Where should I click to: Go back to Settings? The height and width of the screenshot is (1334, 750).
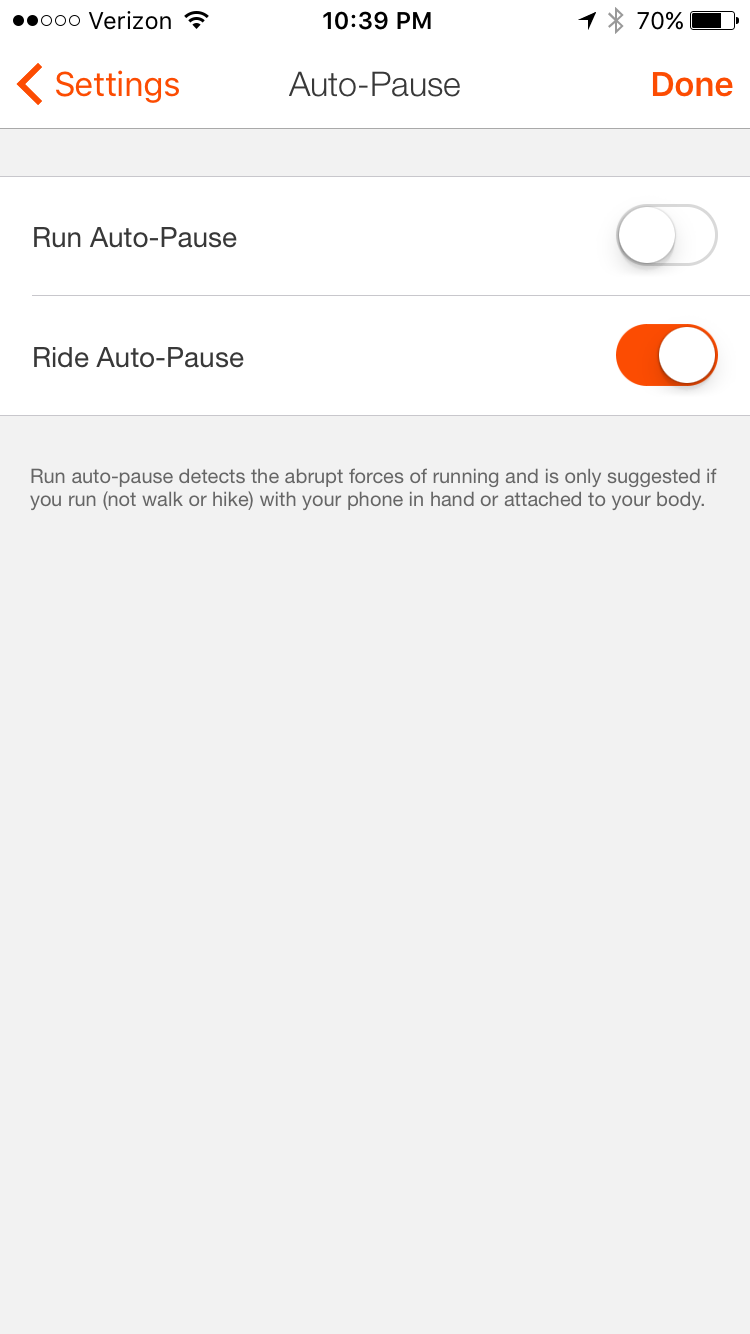(98, 85)
